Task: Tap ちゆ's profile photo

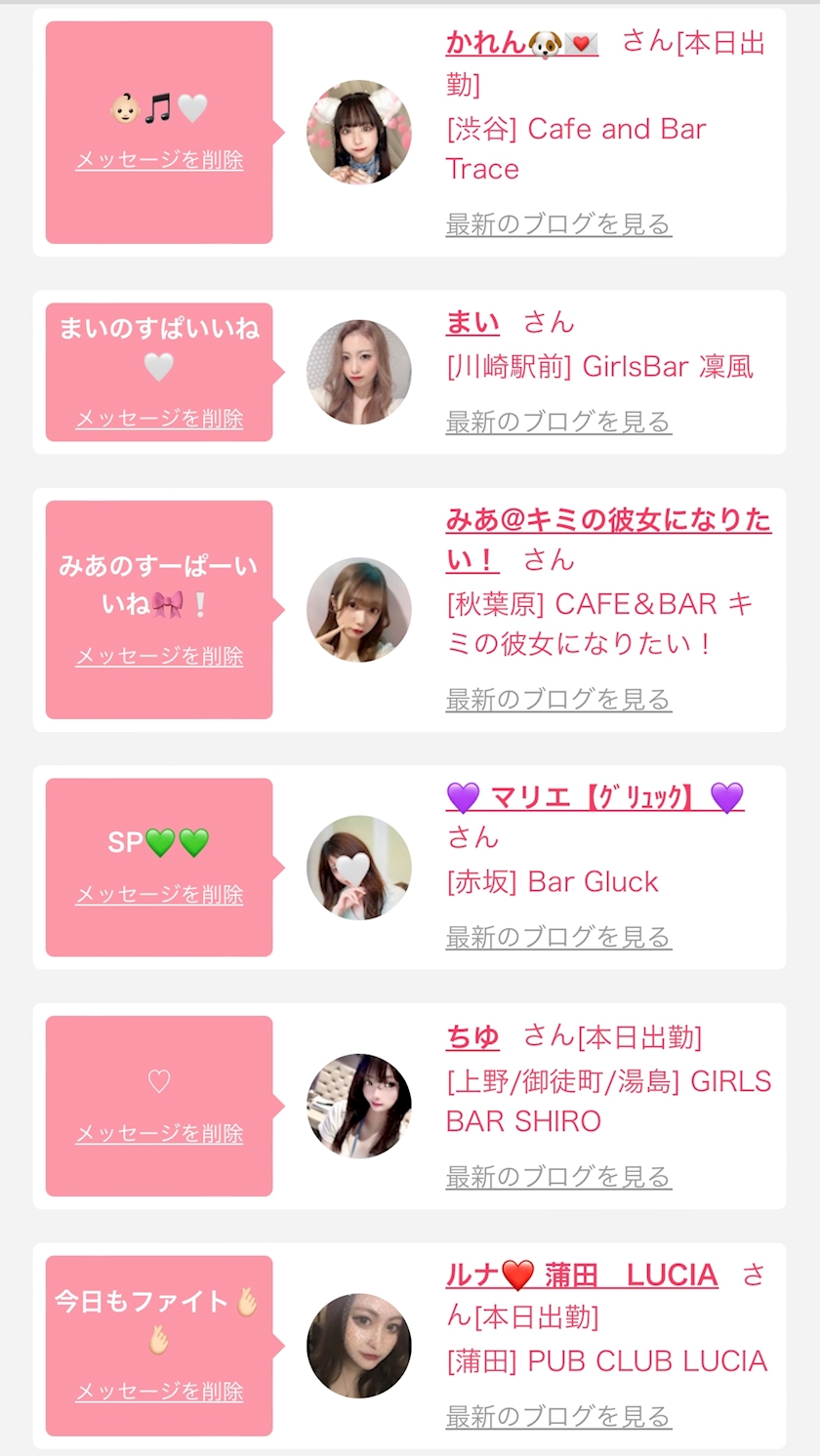Action: [359, 1106]
